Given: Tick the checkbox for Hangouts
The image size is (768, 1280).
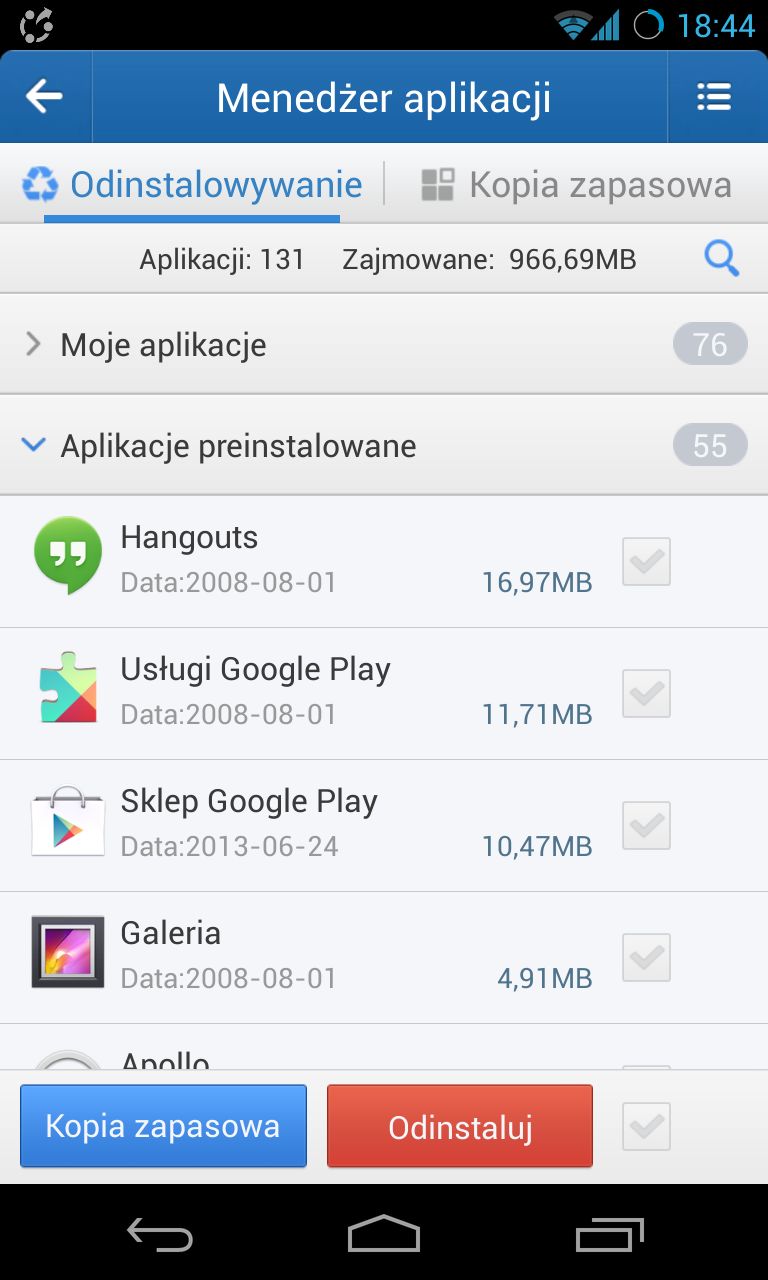Looking at the screenshot, I should pyautogui.click(x=646, y=562).
